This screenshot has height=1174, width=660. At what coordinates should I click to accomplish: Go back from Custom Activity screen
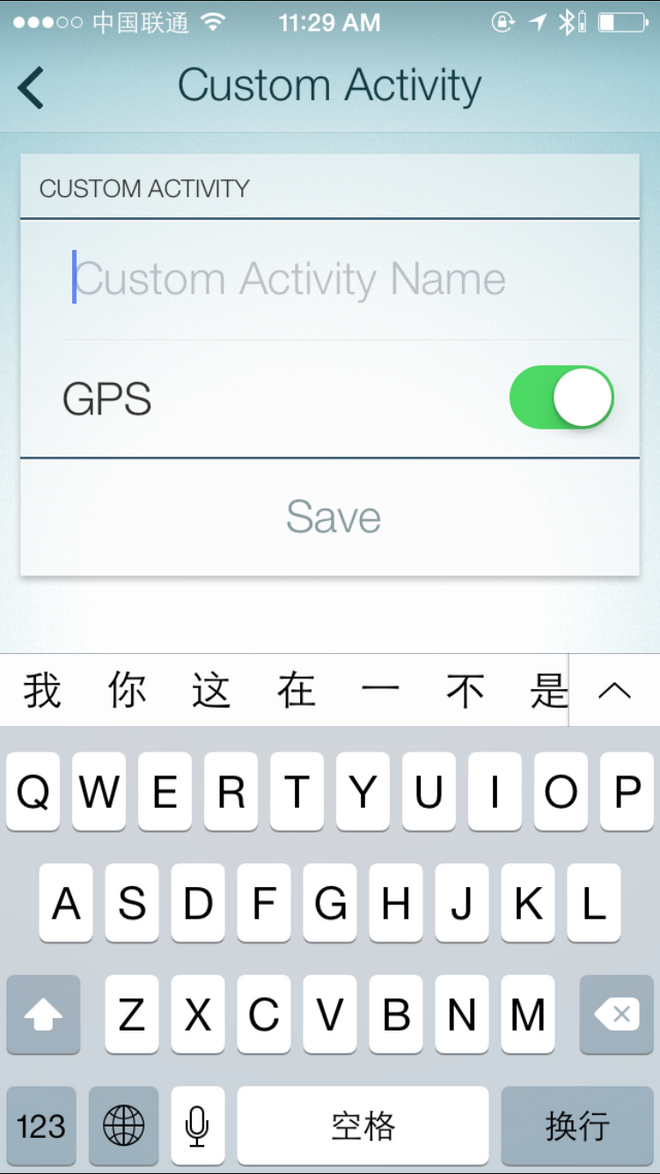click(x=32, y=88)
